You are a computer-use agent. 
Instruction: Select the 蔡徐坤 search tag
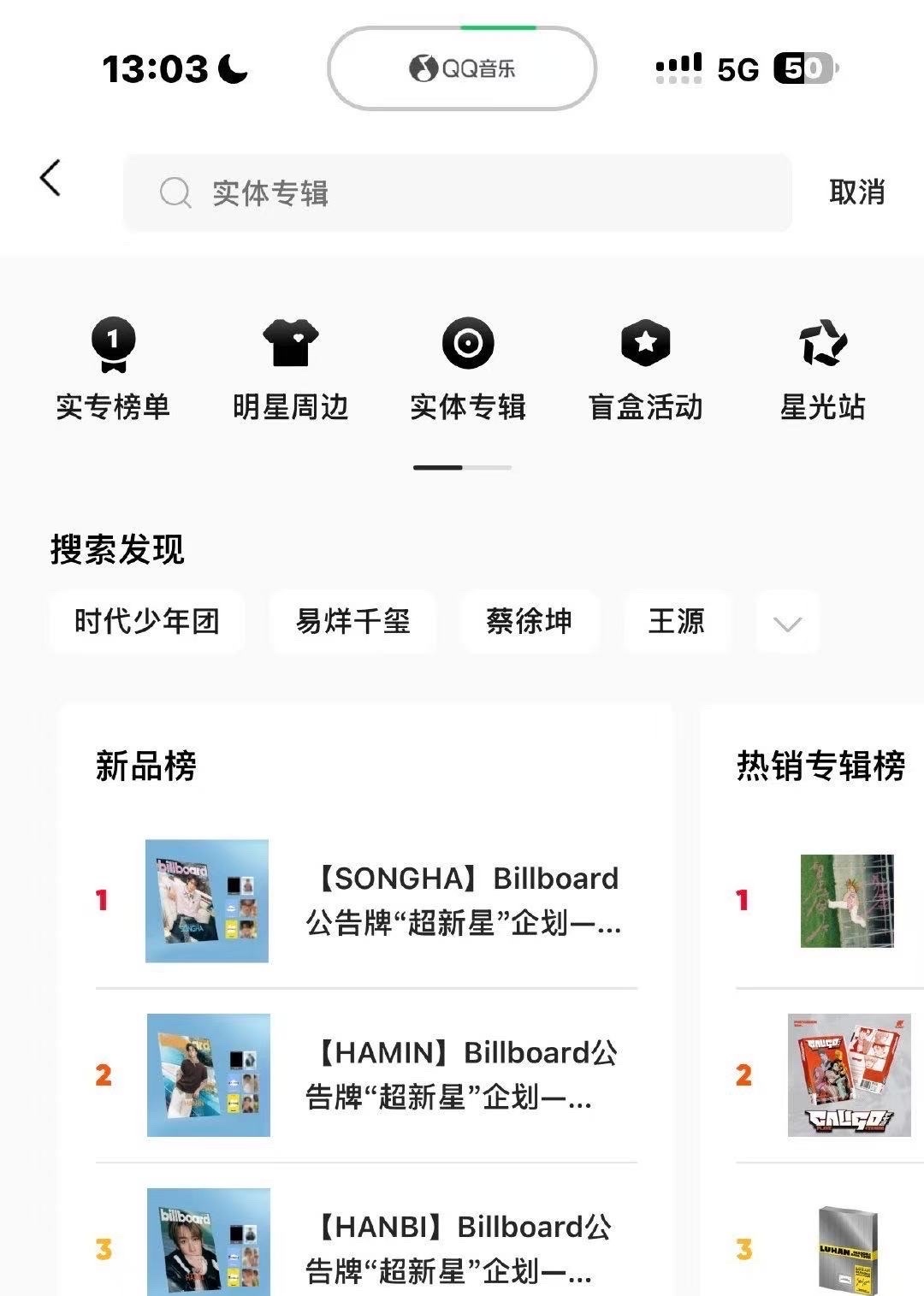pyautogui.click(x=529, y=623)
